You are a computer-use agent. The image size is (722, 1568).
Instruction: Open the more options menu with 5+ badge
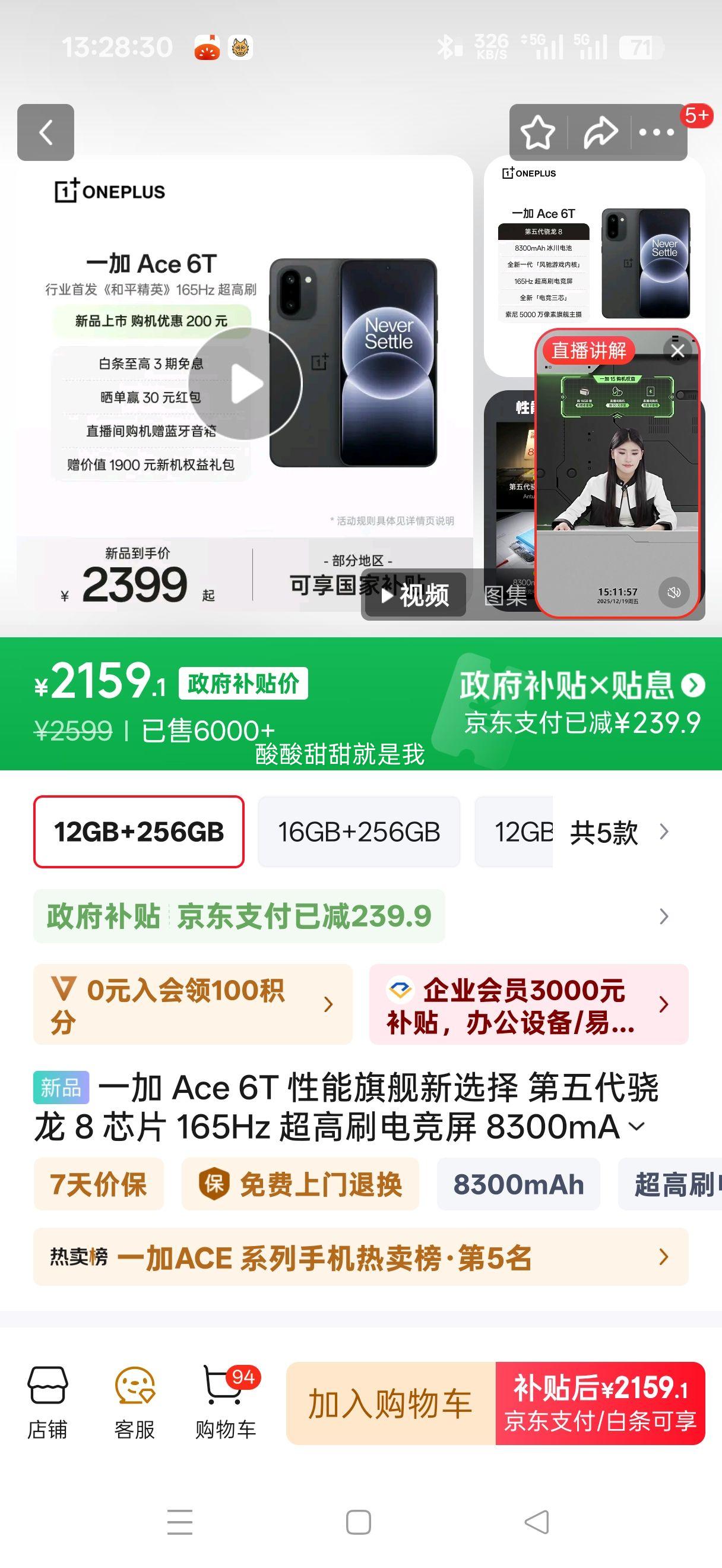click(x=657, y=132)
